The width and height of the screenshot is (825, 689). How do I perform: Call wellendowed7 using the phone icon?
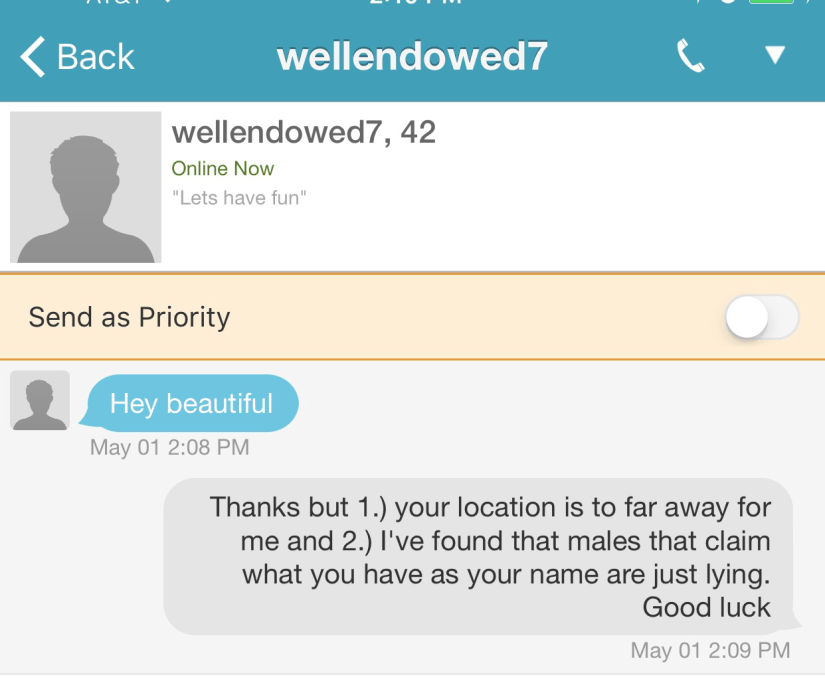pyautogui.click(x=690, y=56)
